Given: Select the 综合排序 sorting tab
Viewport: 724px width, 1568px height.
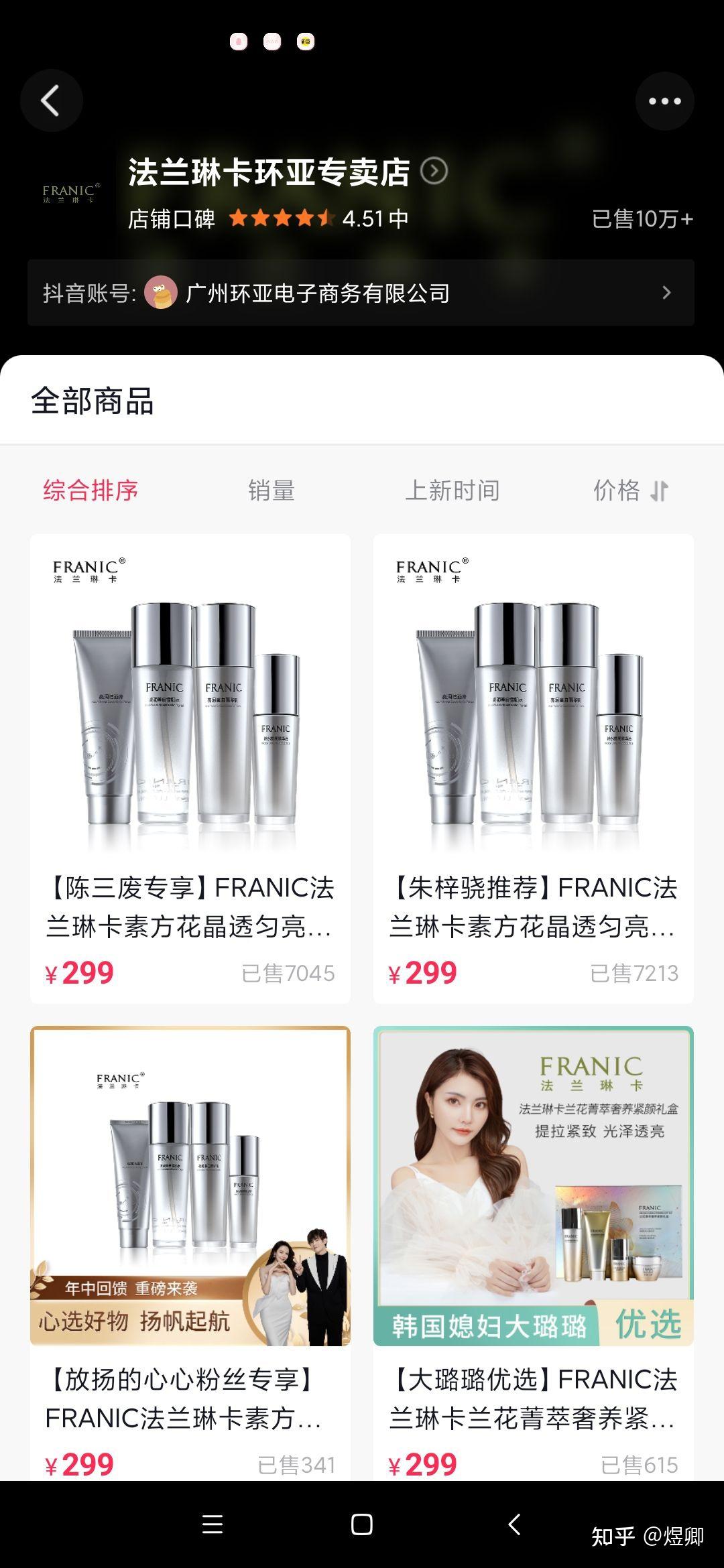Looking at the screenshot, I should (90, 491).
